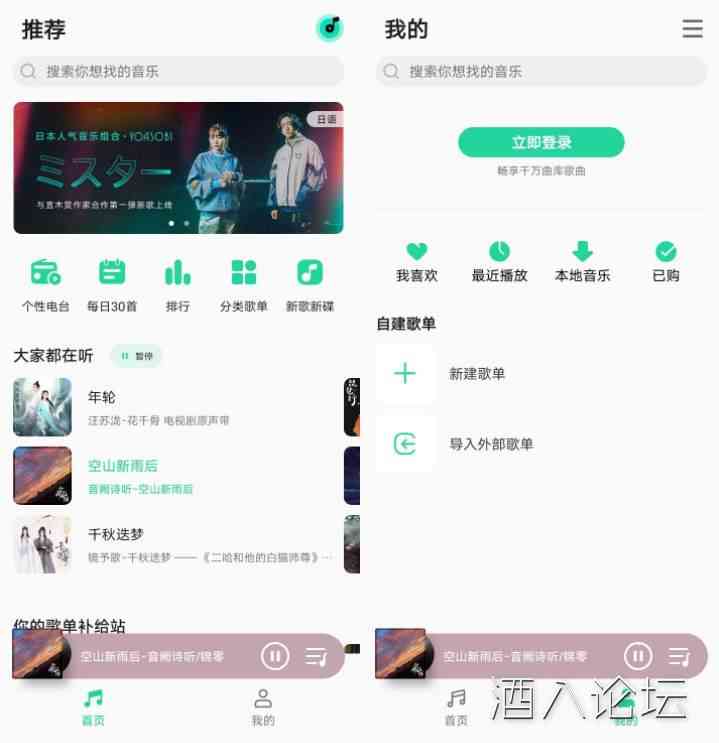Tap the 立即登录 login button
Screen dimensions: 719x743
click(541, 142)
